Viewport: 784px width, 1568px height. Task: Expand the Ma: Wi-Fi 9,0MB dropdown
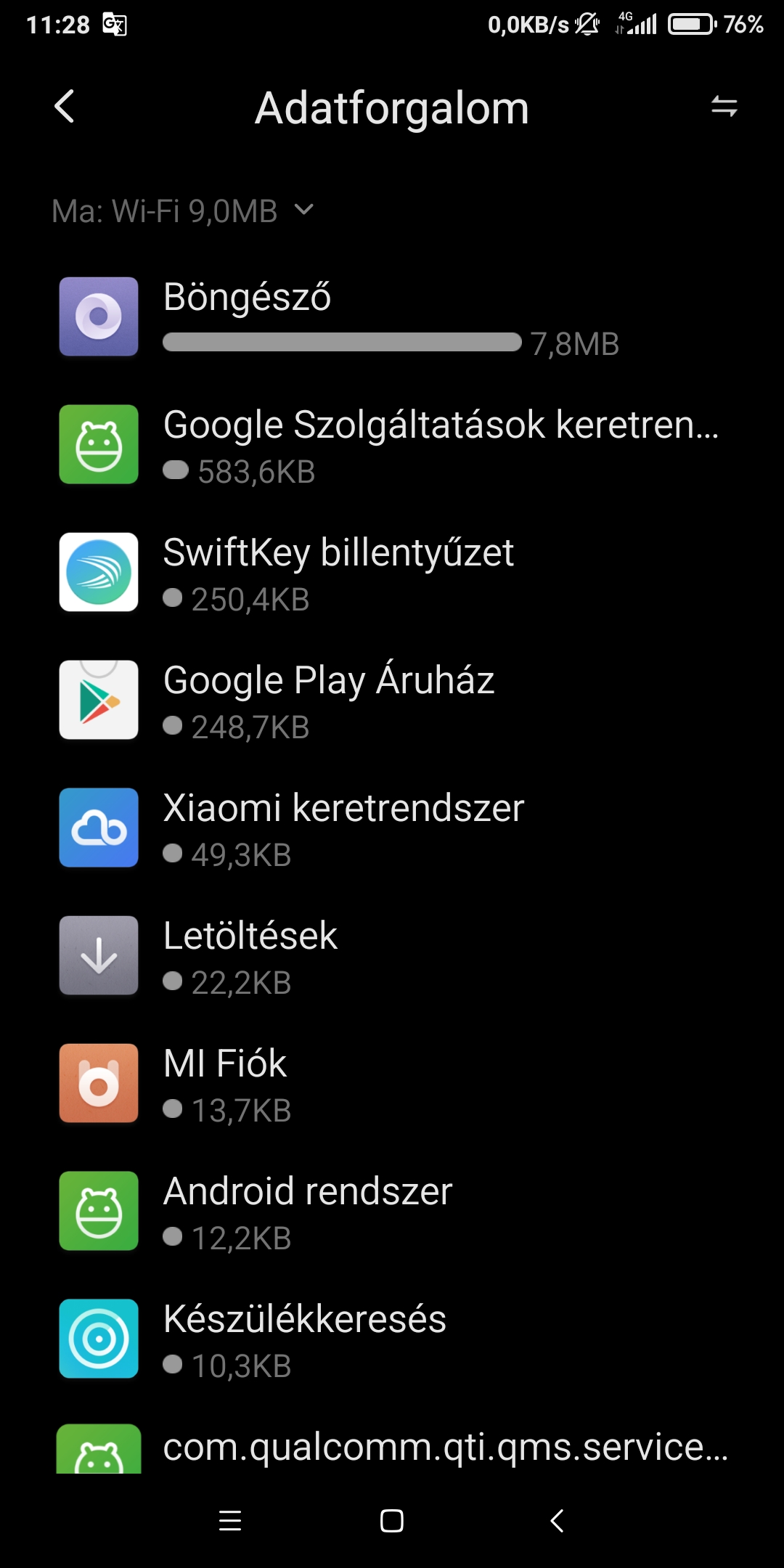(x=183, y=211)
